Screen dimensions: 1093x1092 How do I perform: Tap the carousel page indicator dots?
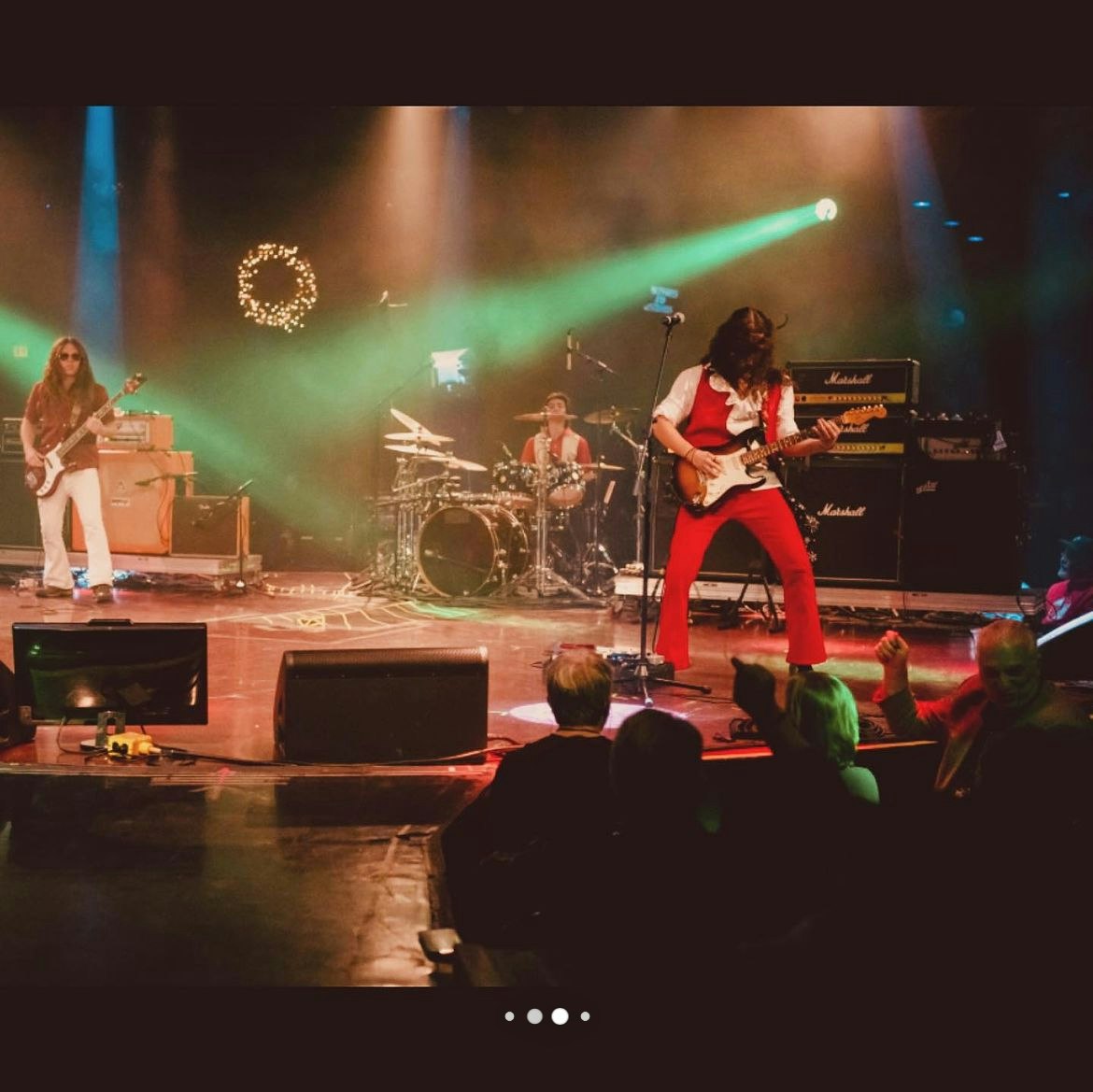click(546, 1016)
